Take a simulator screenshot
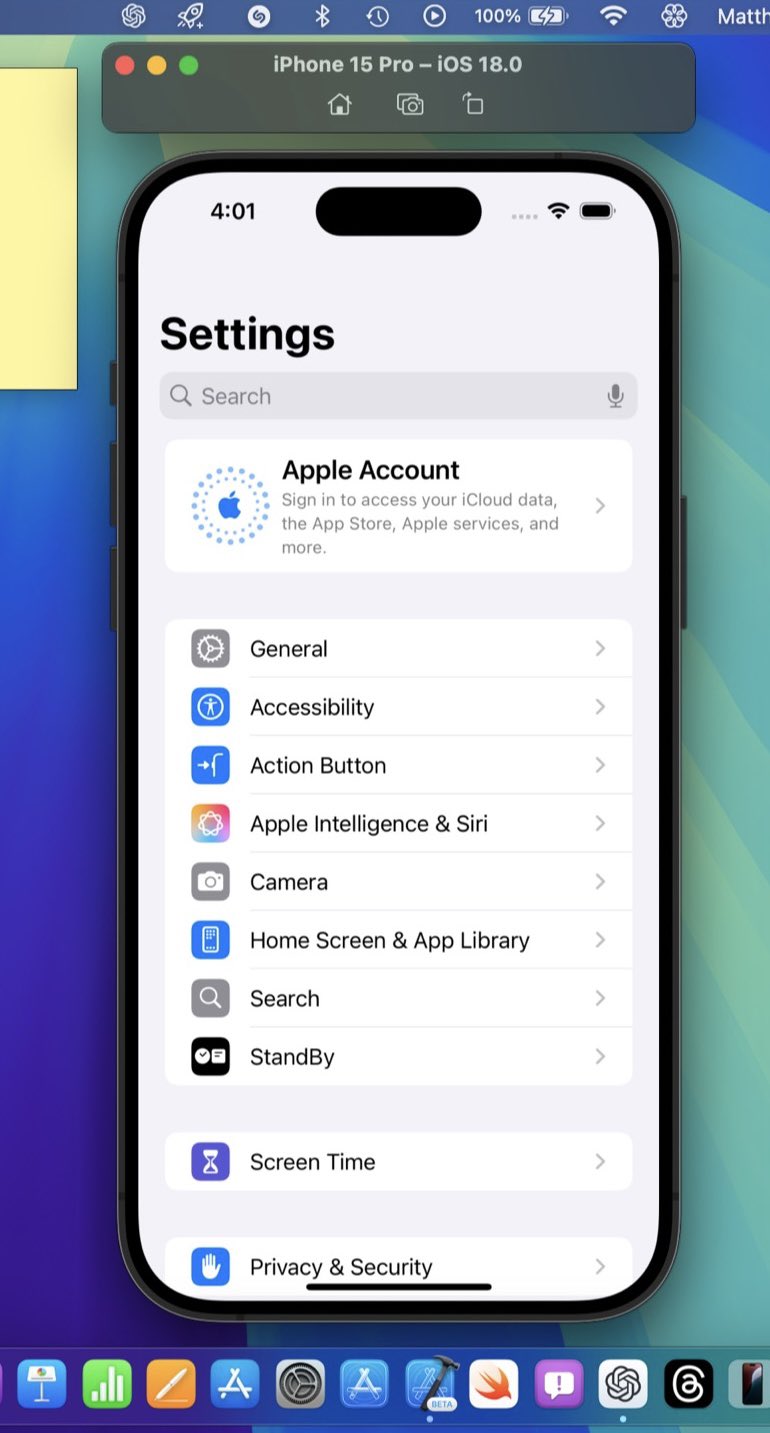Screen dimensions: 770x1433 [x=410, y=104]
